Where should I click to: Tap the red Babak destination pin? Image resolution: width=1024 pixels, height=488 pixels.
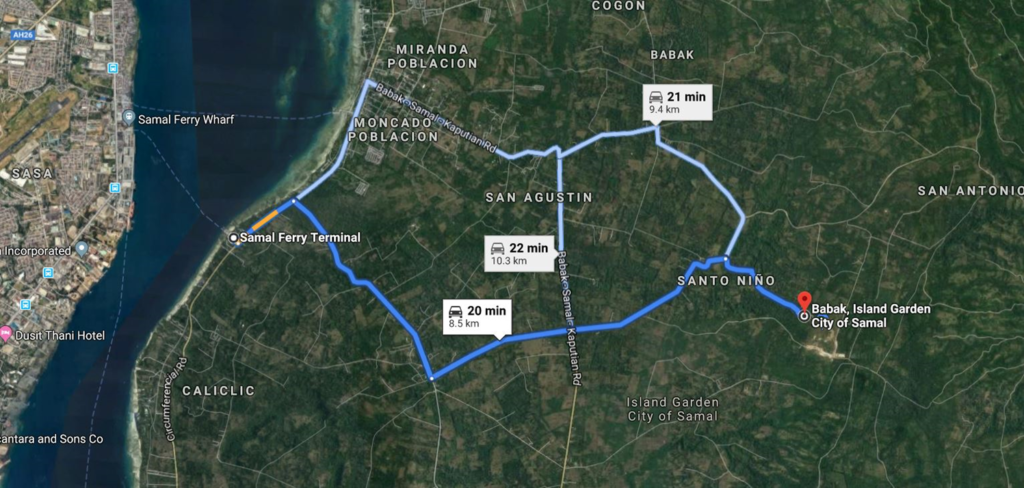click(x=804, y=301)
